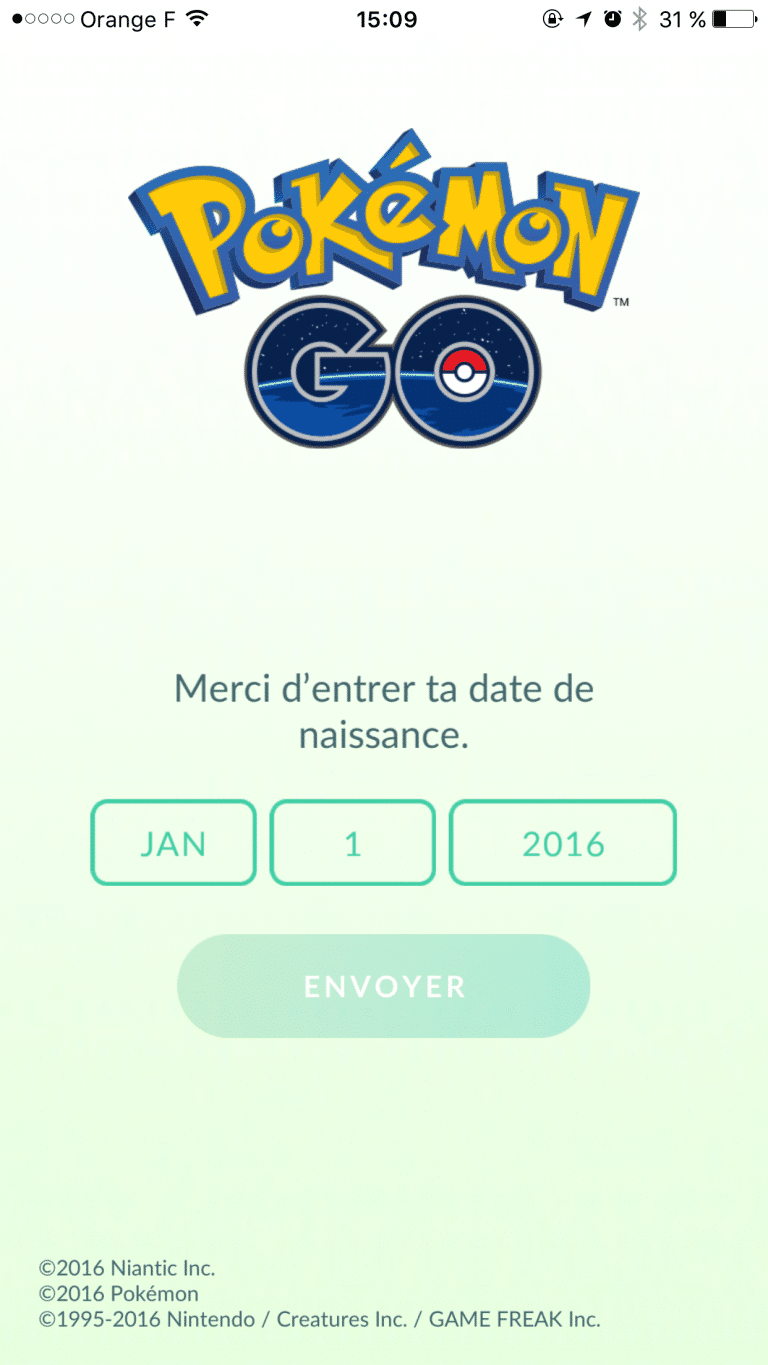768x1365 pixels.
Task: Tap the orientation lock icon in status bar
Action: point(553,18)
